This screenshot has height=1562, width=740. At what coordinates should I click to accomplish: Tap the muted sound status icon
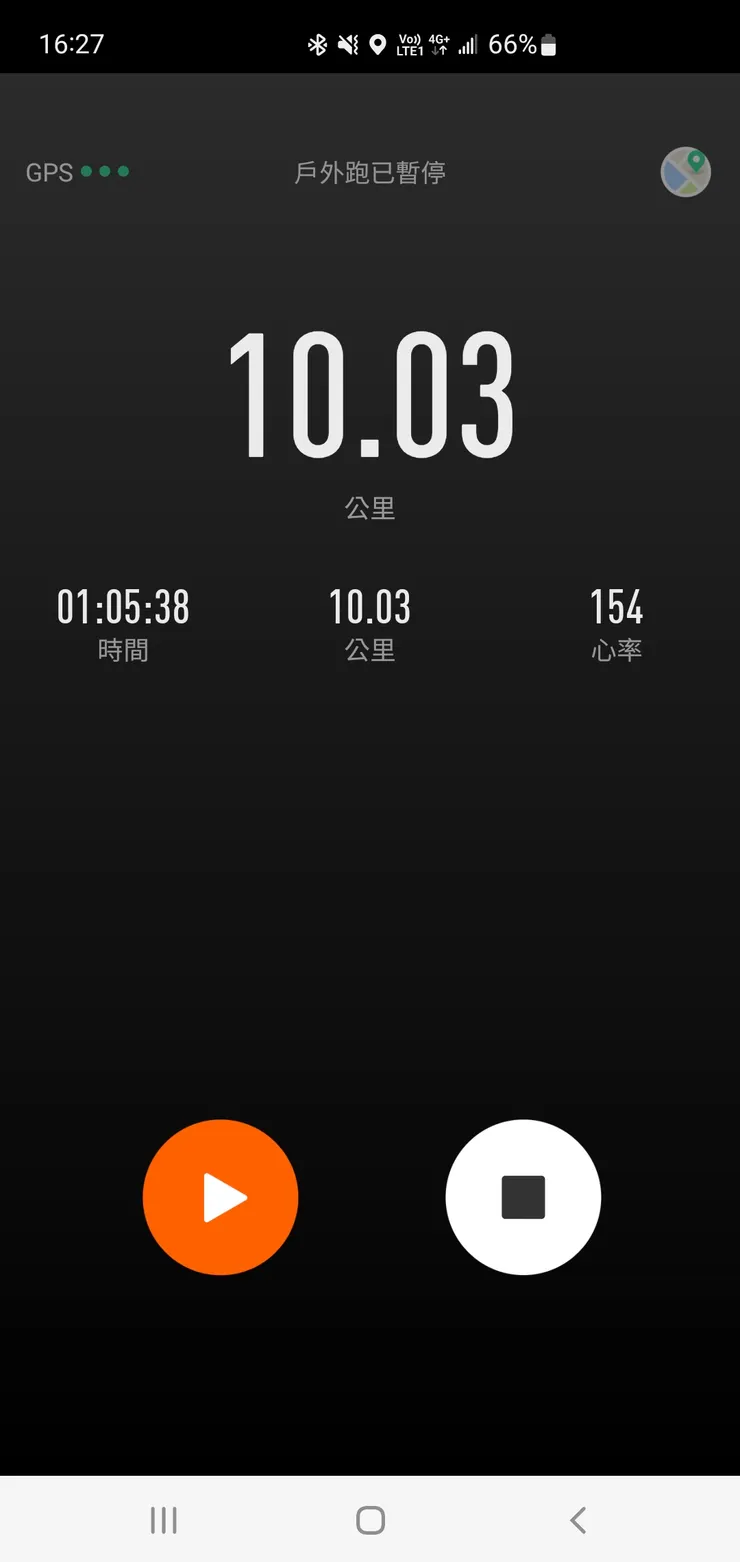tap(348, 44)
